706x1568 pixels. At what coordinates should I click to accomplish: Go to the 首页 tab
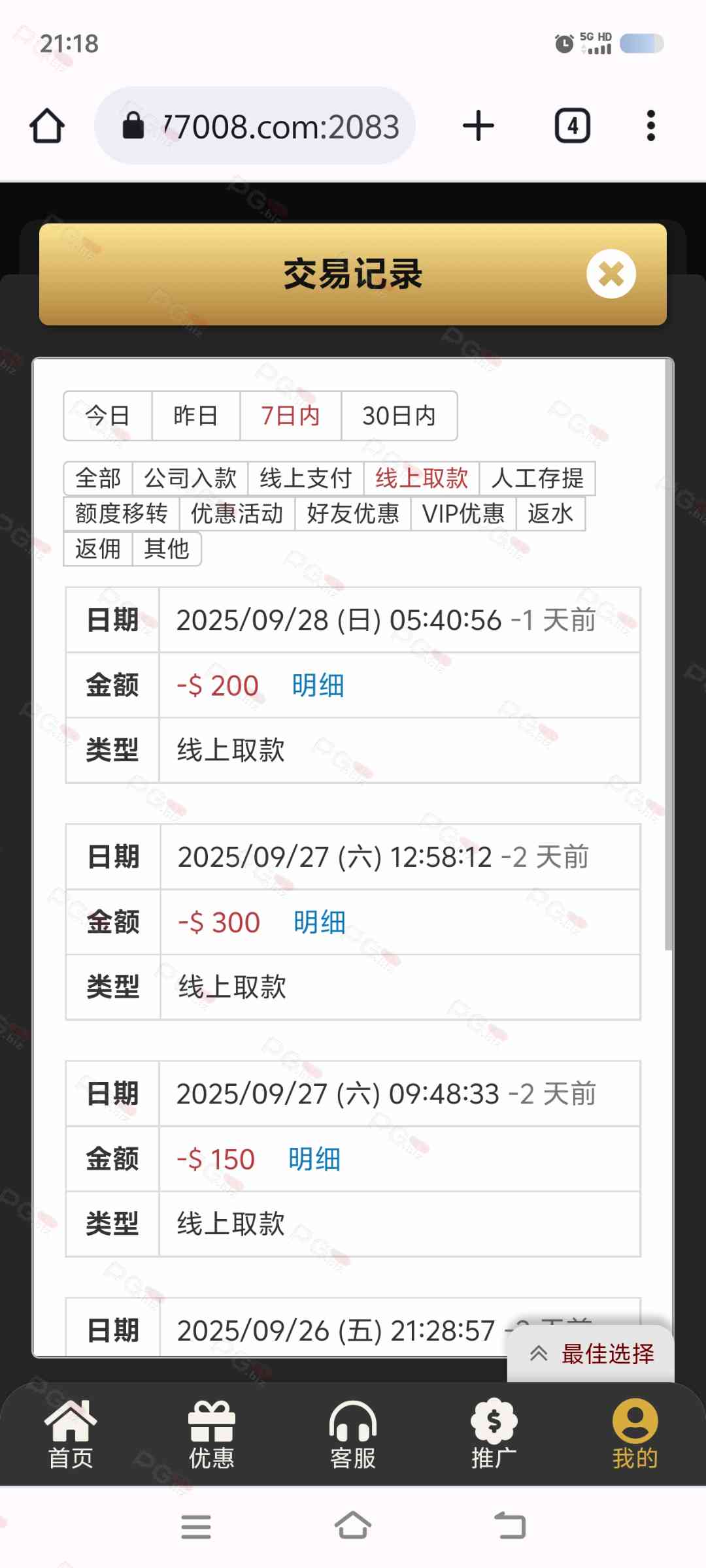[71, 1434]
